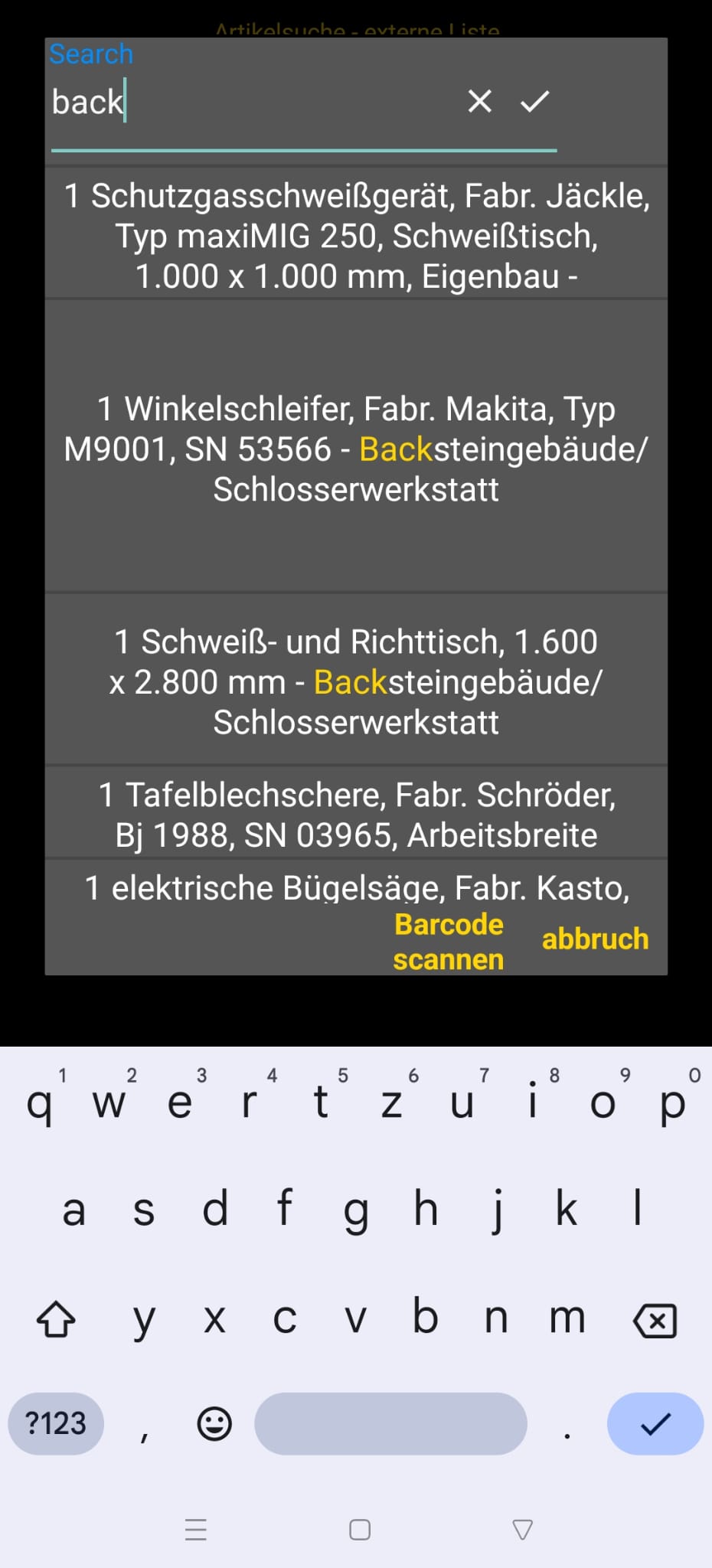The height and width of the screenshot is (1568, 712).
Task: Cancel the search with abbruch
Action: [595, 939]
